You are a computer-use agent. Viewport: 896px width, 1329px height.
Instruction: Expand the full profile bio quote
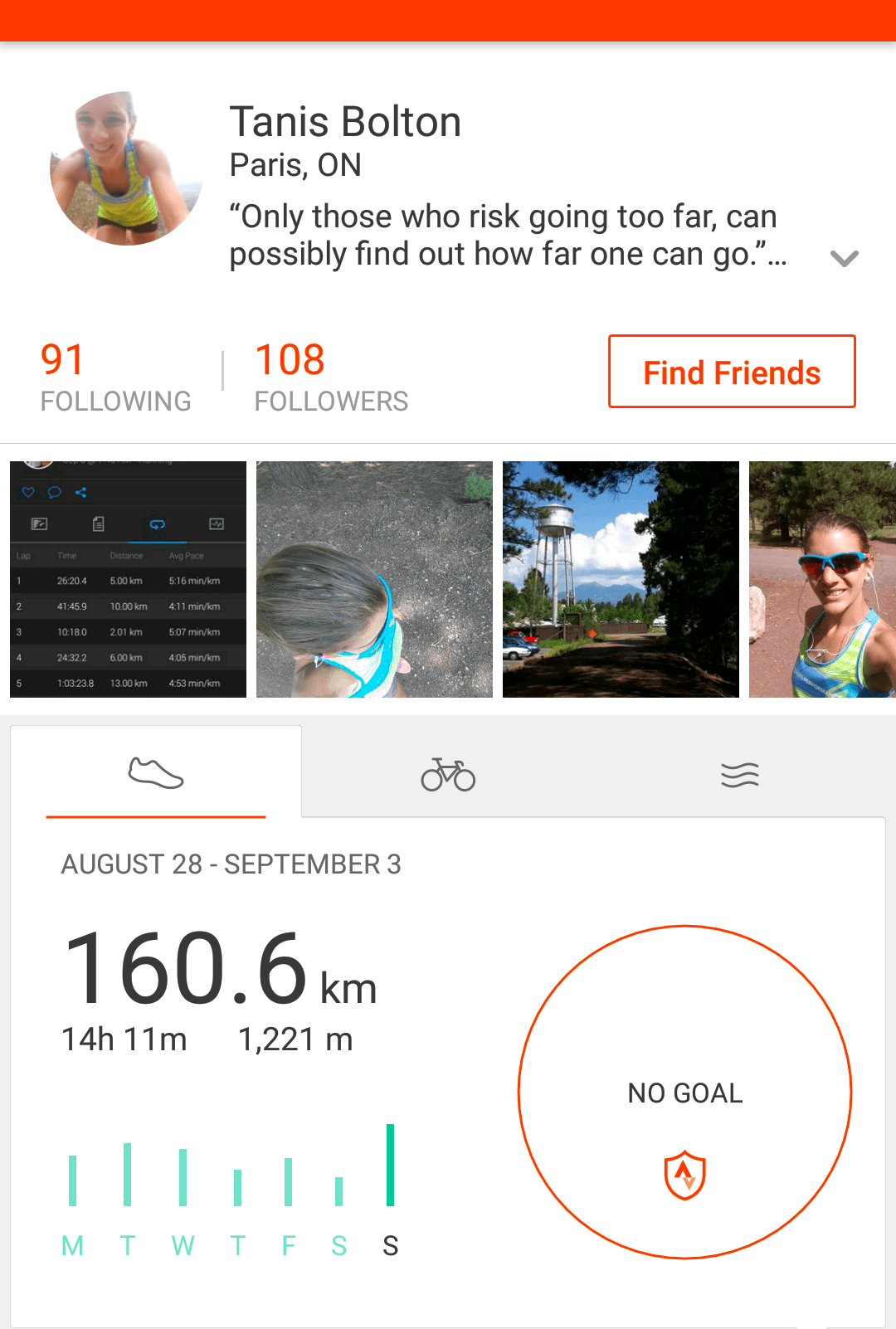coord(844,258)
